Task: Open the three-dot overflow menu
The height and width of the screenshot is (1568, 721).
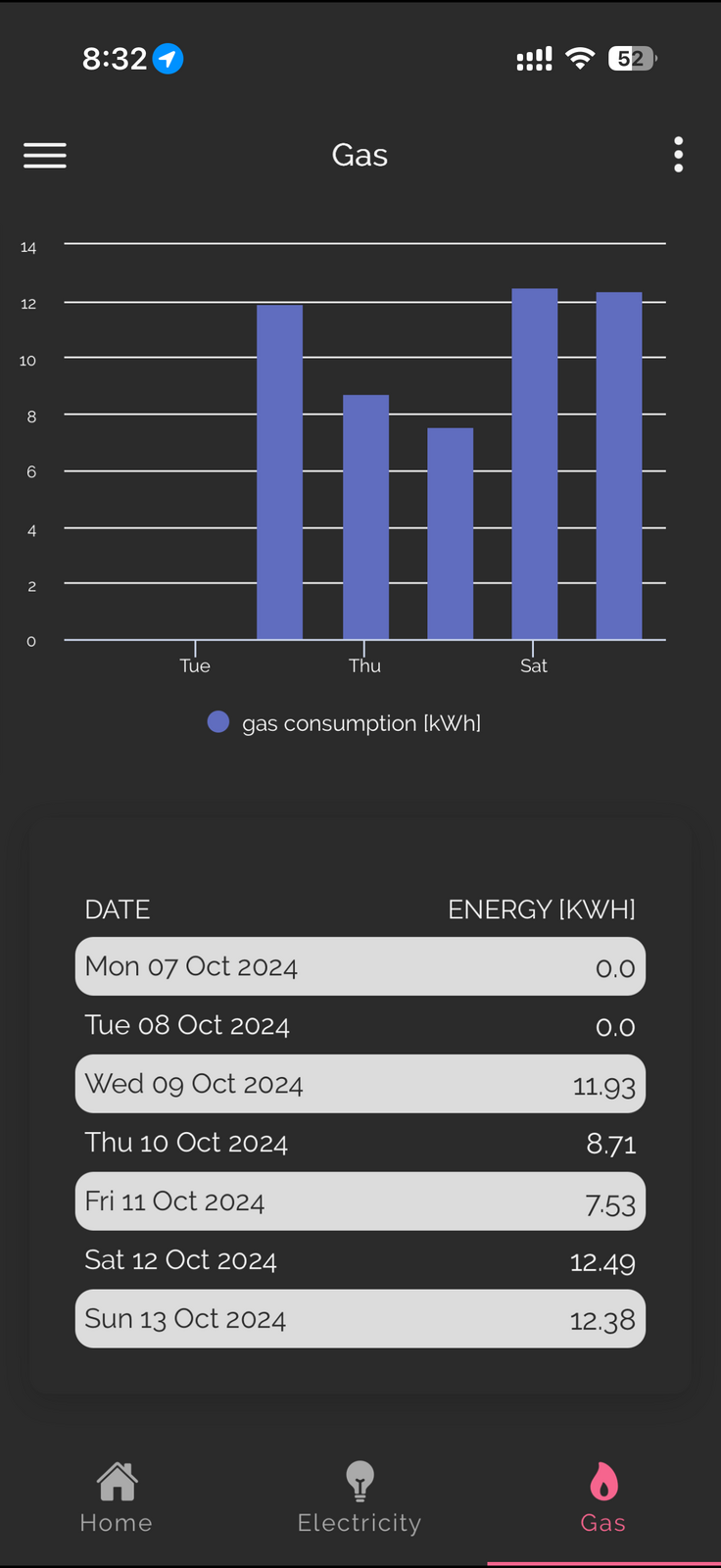Action: [x=678, y=155]
